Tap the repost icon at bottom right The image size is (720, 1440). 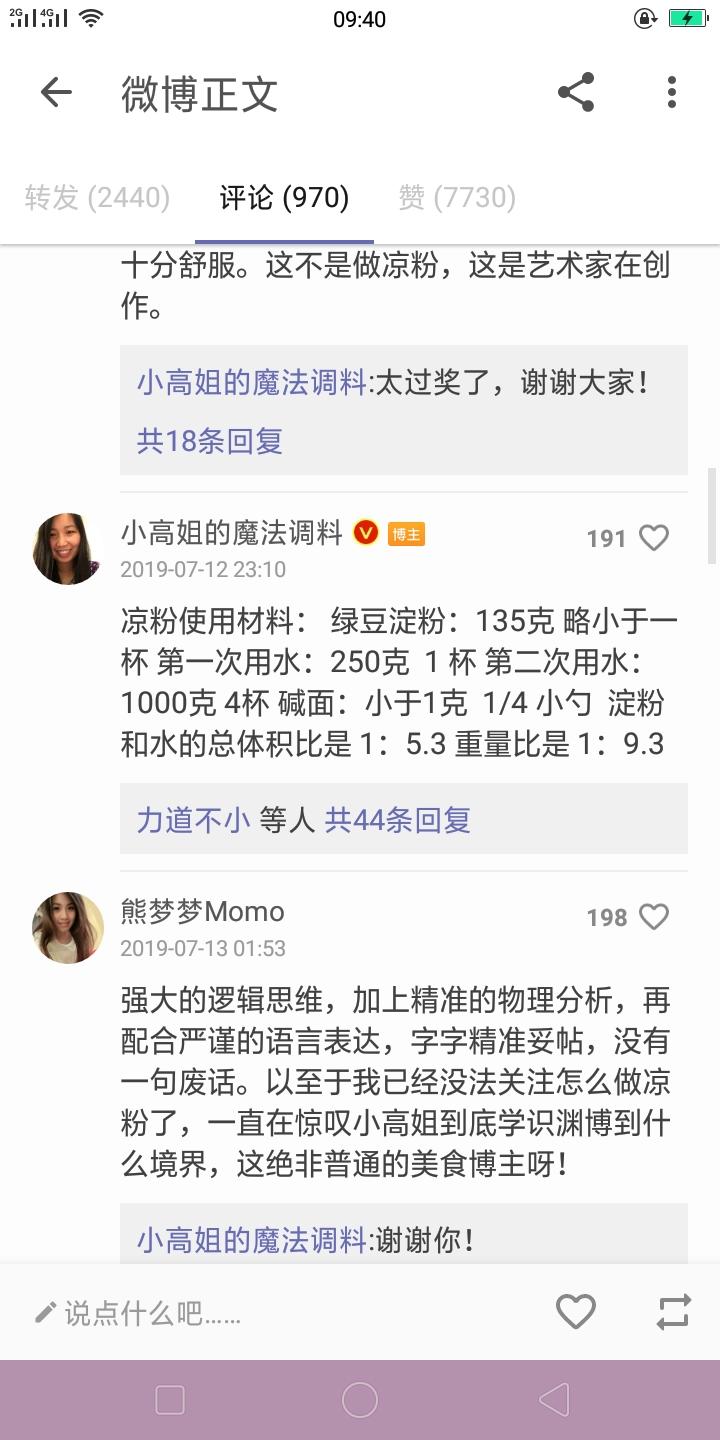[674, 1311]
